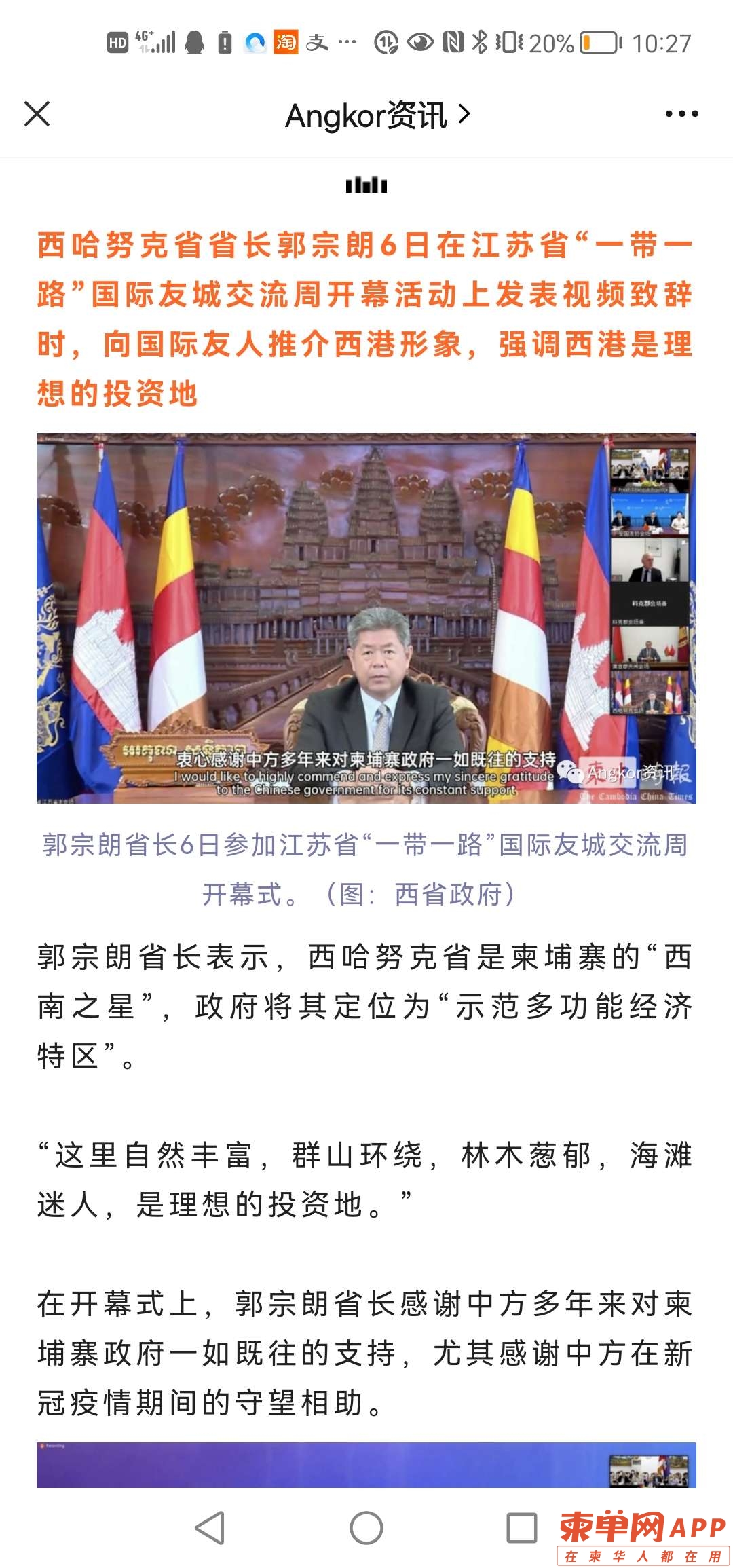Go to the home screen
Screen dimensions: 733x1568
click(x=366, y=1528)
